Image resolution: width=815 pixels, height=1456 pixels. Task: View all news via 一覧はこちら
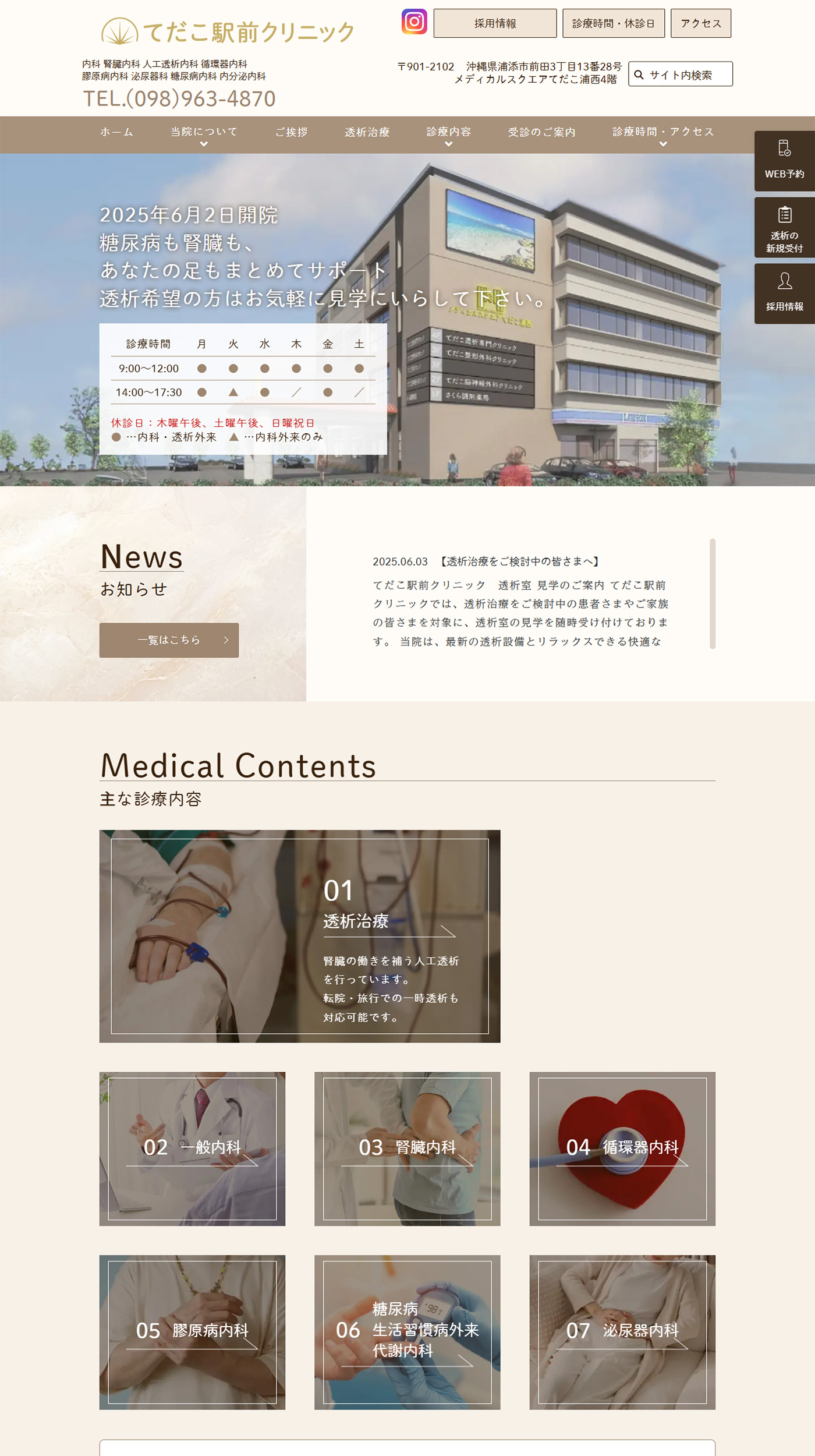click(169, 640)
